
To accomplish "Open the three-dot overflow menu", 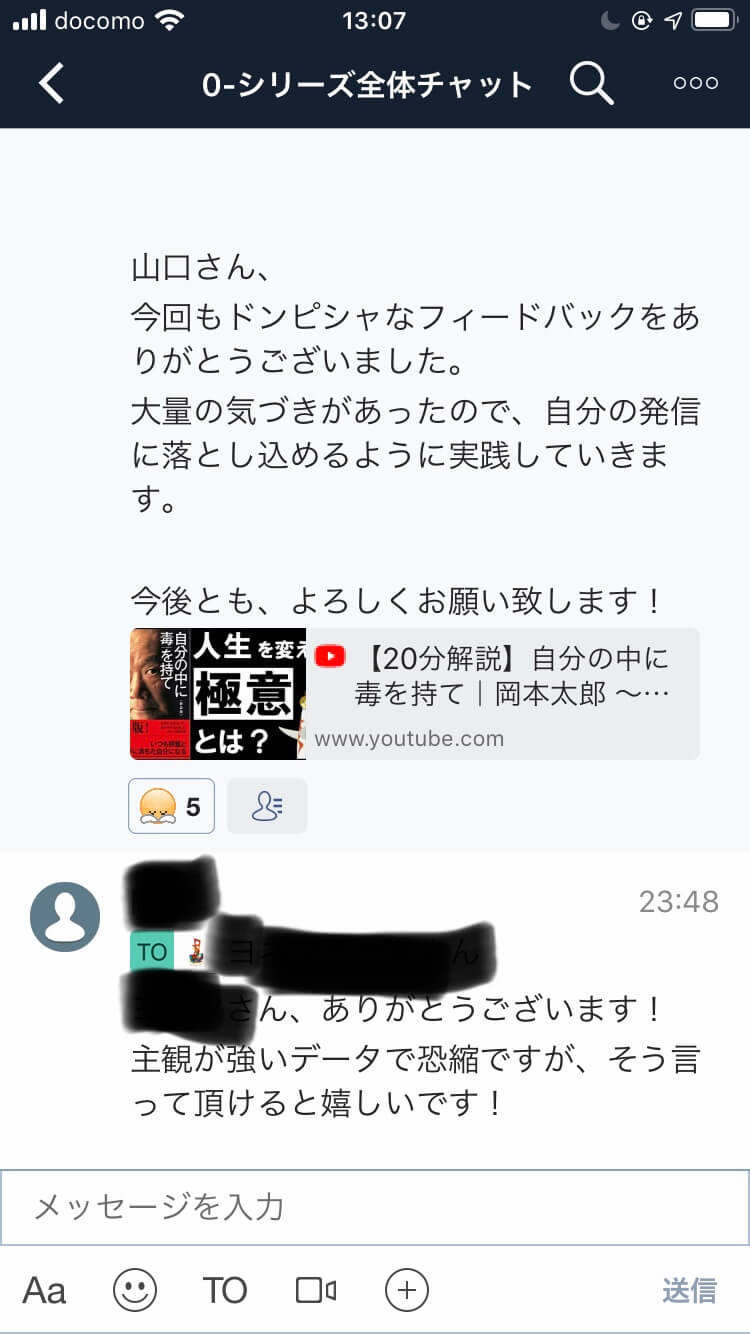I will pyautogui.click(x=696, y=83).
